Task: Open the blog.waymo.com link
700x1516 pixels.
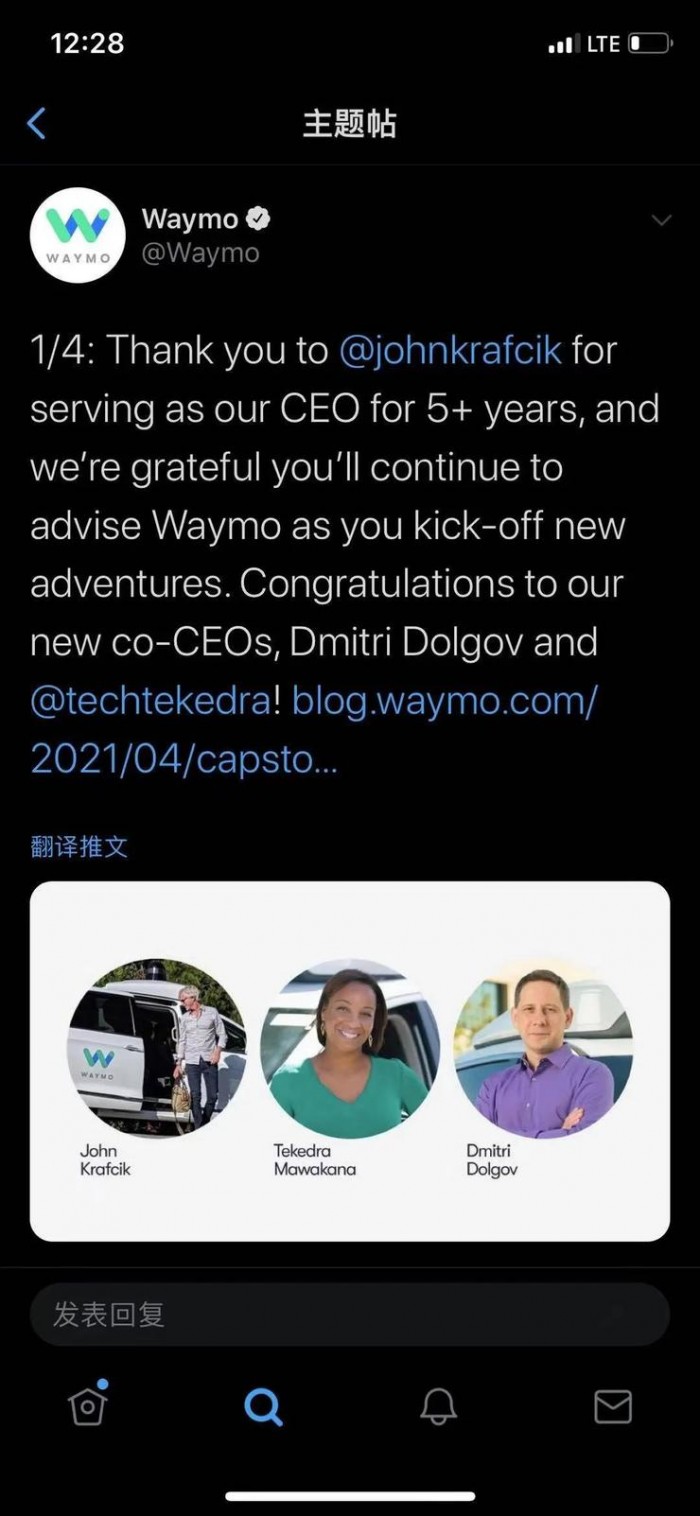Action: 444,702
